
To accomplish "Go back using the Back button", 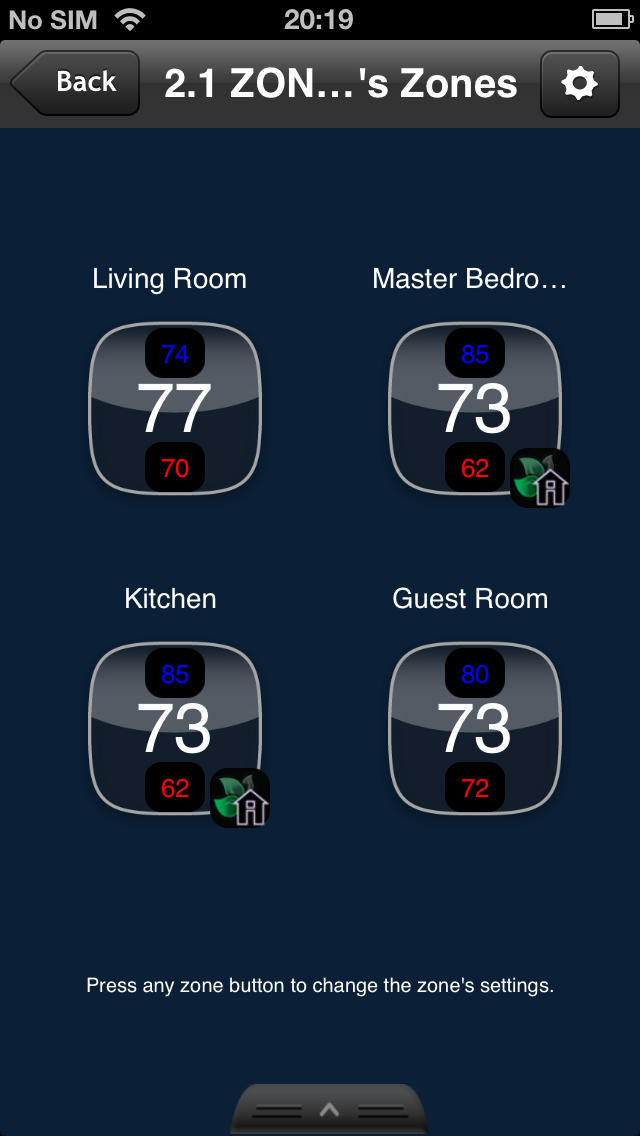I will 75,83.
